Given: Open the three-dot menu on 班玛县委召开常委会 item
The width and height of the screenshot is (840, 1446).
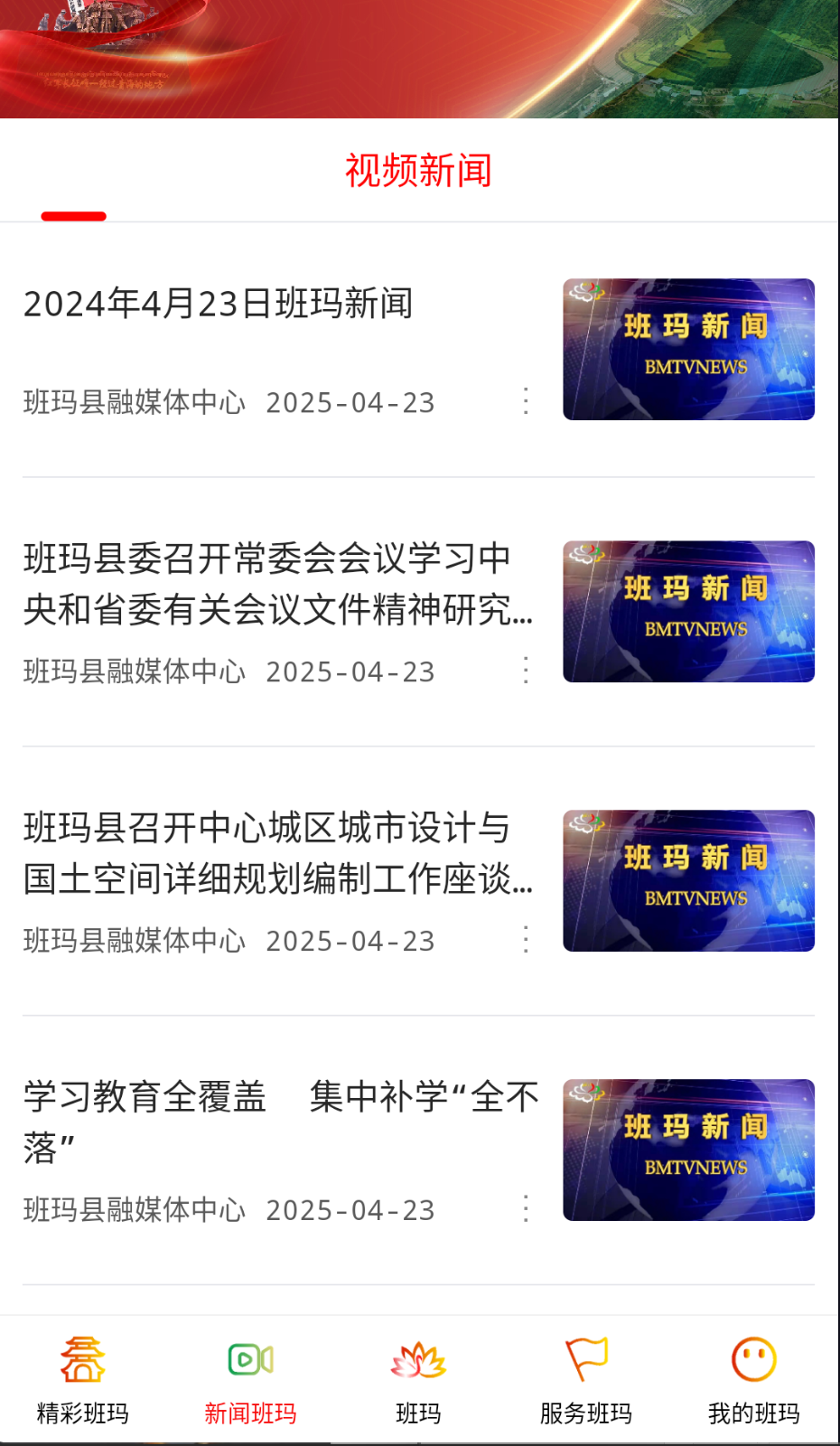Looking at the screenshot, I should point(526,671).
